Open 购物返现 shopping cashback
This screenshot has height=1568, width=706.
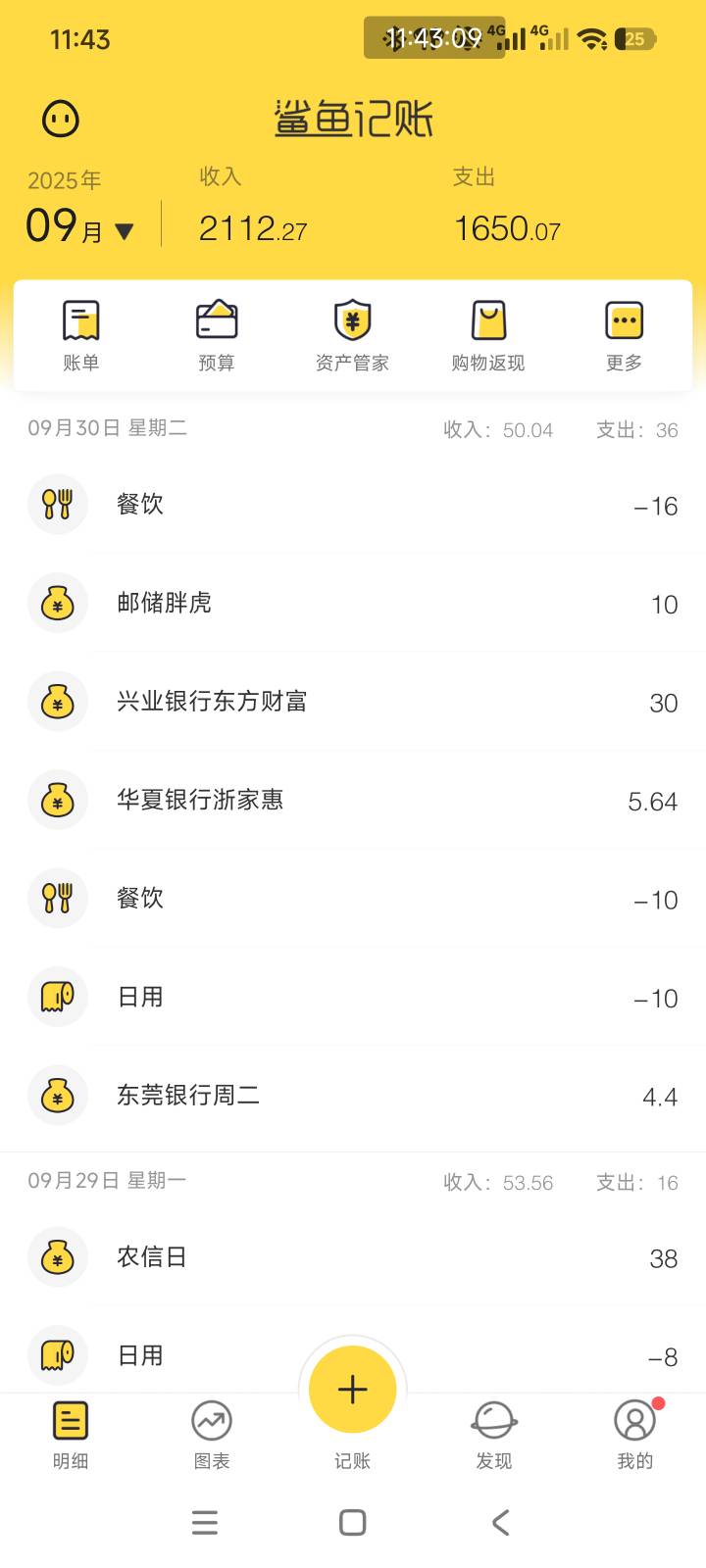488,335
